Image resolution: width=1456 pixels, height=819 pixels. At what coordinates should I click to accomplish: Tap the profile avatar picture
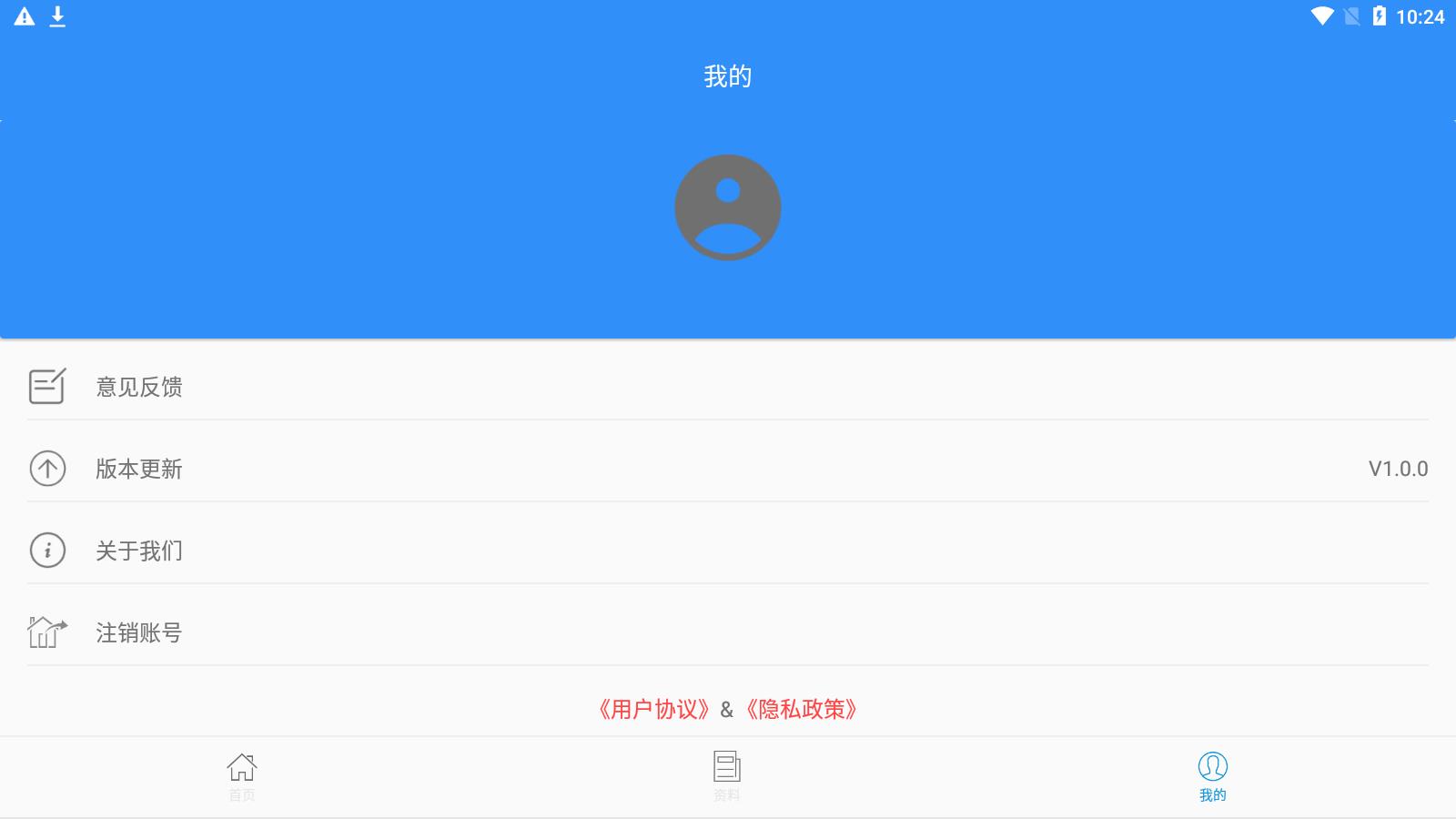pos(728,207)
